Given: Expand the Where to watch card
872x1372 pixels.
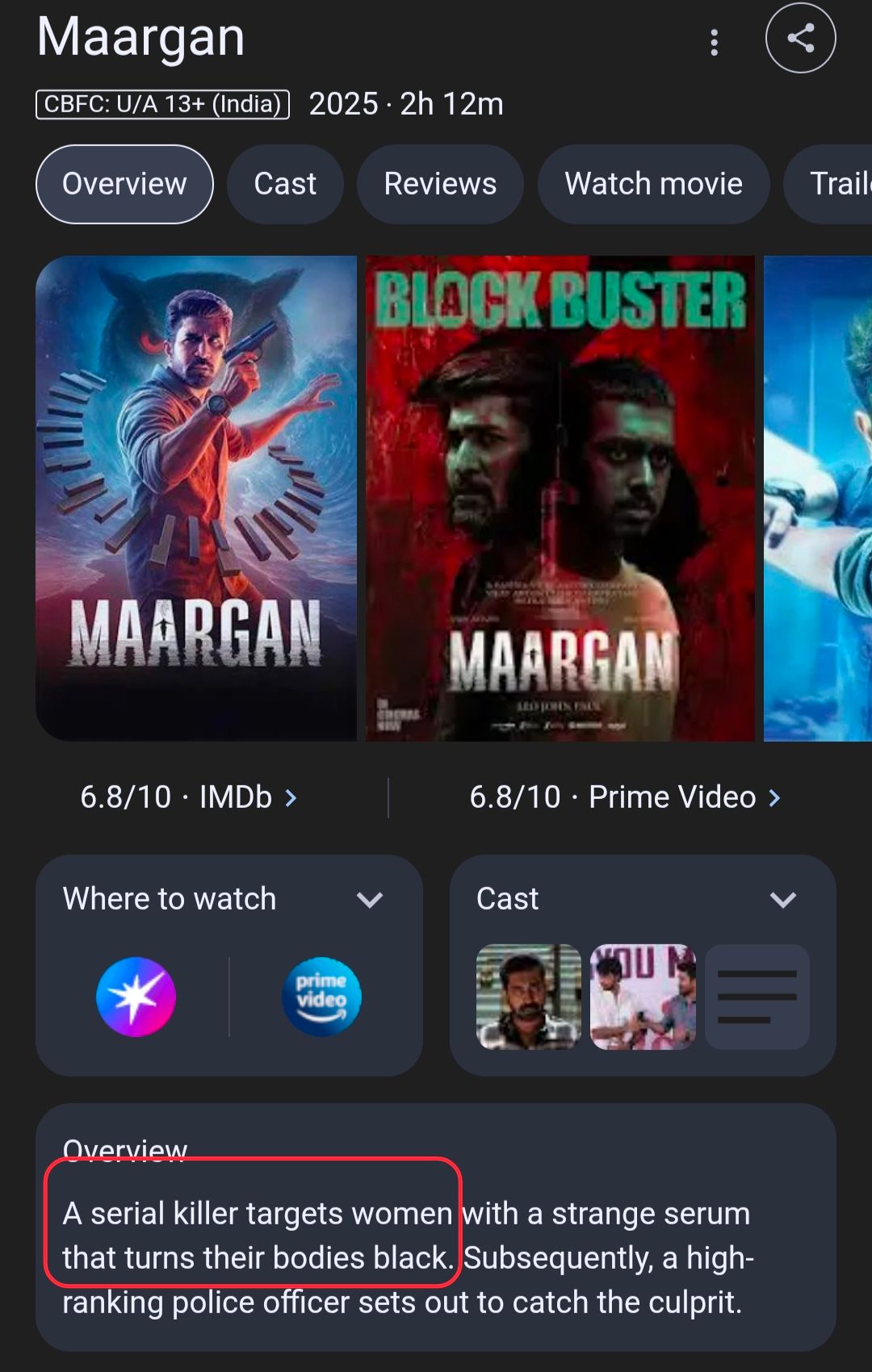Looking at the screenshot, I should pyautogui.click(x=370, y=899).
